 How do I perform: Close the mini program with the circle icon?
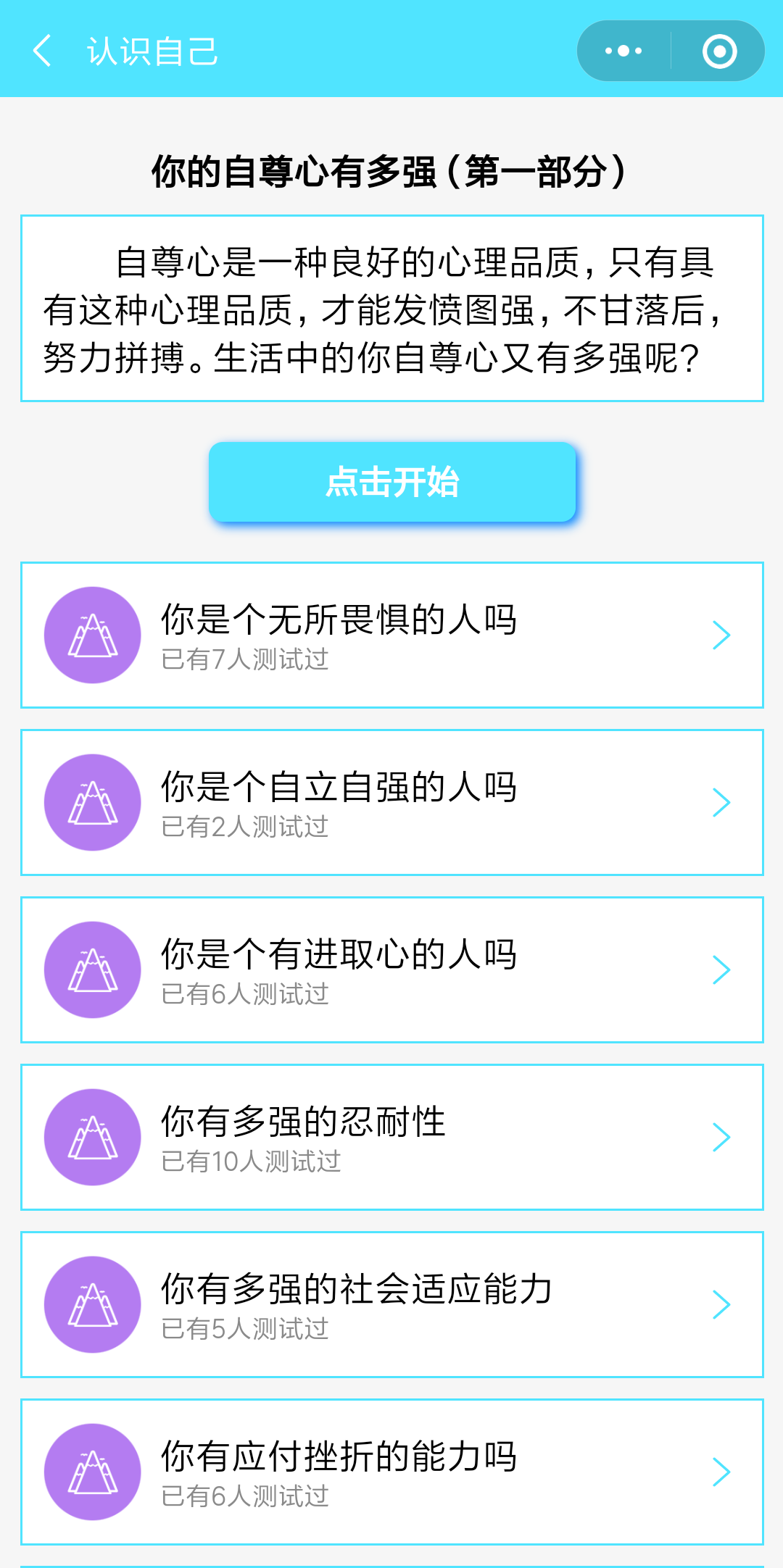tap(719, 51)
